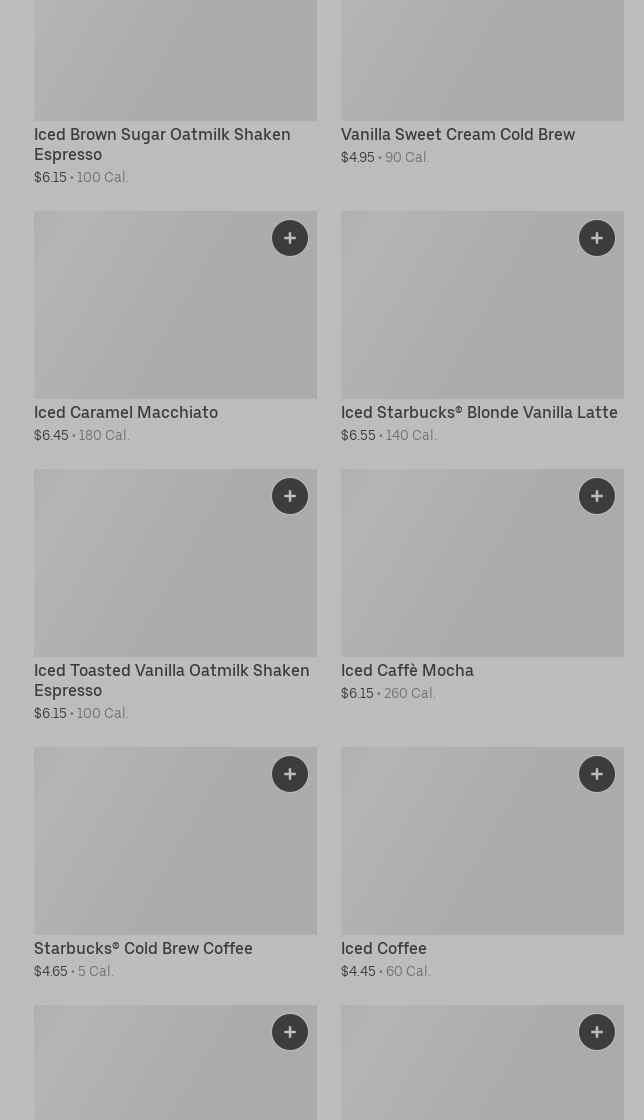Add Iced Caramel Macchiato to cart
The width and height of the screenshot is (644, 1120).
[290, 238]
